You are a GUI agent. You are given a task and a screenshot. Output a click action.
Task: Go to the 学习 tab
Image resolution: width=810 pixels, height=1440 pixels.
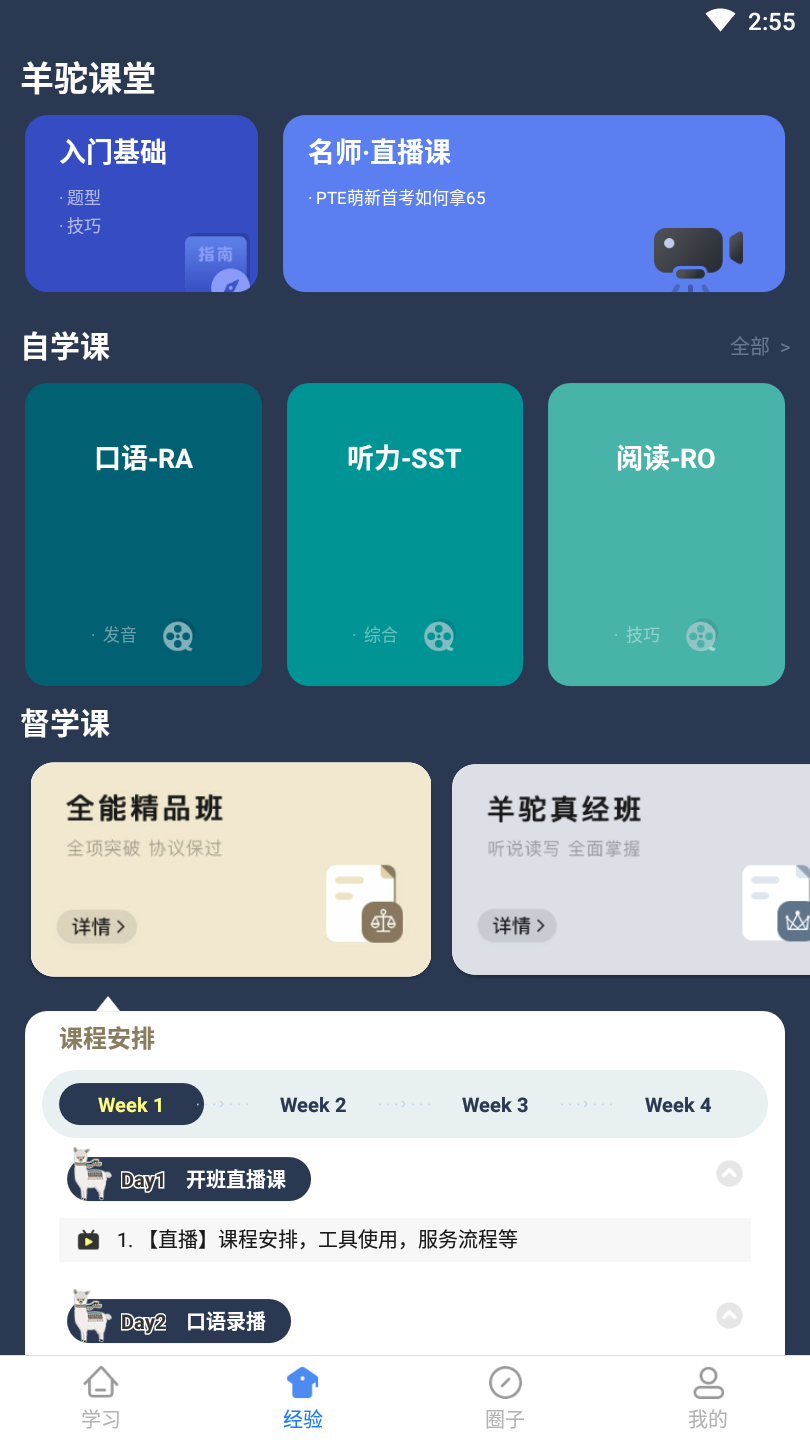click(101, 1398)
